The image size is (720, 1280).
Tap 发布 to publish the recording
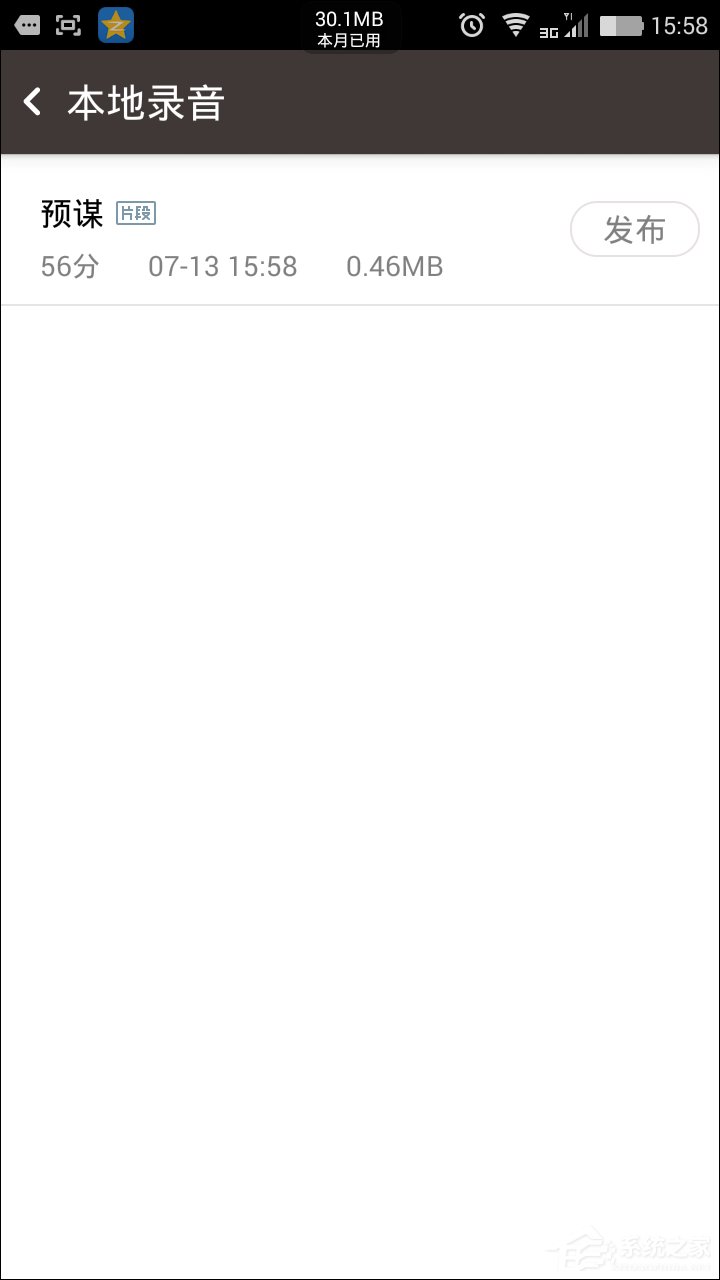pyautogui.click(x=634, y=230)
